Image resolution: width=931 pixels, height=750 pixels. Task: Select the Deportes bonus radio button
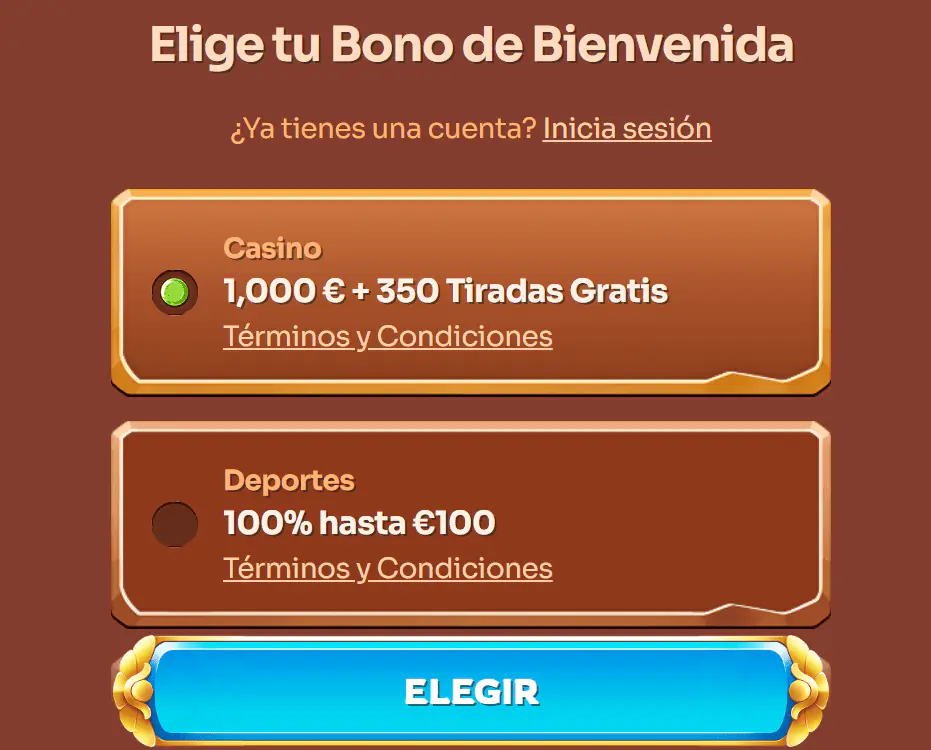pyautogui.click(x=174, y=524)
